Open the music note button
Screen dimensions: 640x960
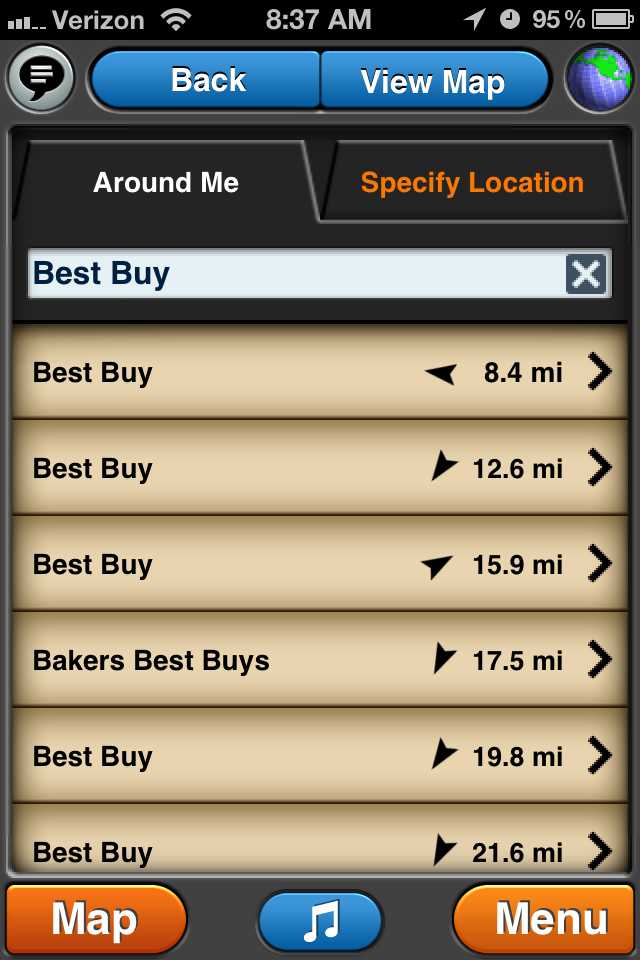[x=320, y=921]
